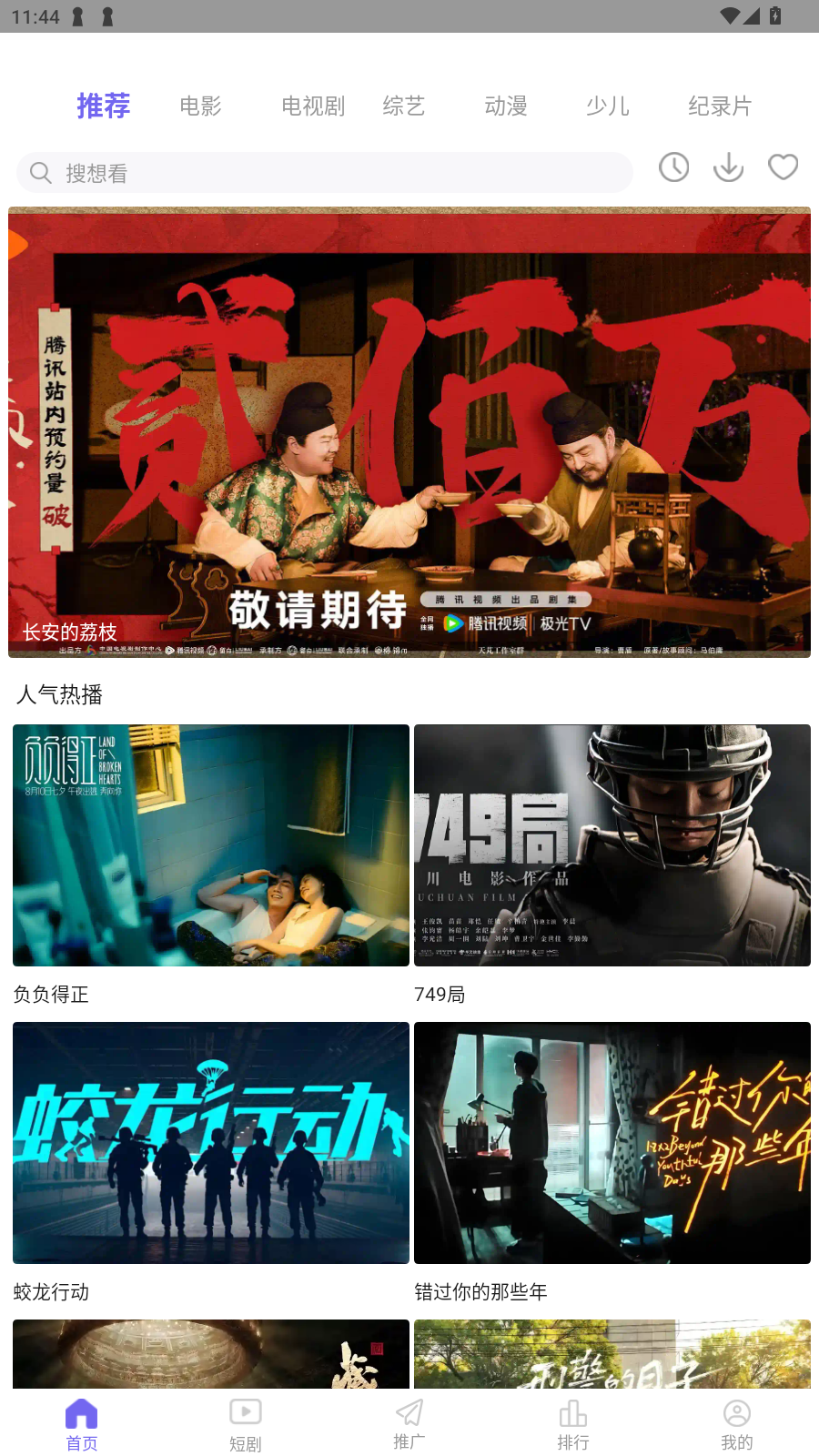Open the 蛟龙行动 movie card

pyautogui.click(x=211, y=1143)
